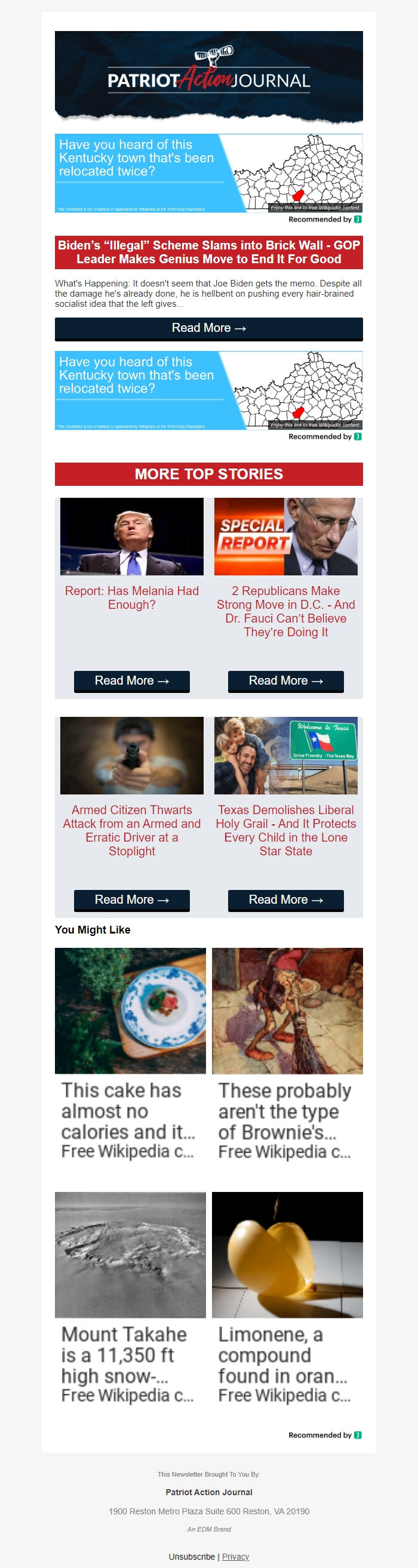
Task: Open the Armed Citizen Thwarts Attack headline
Action: pos(131,830)
